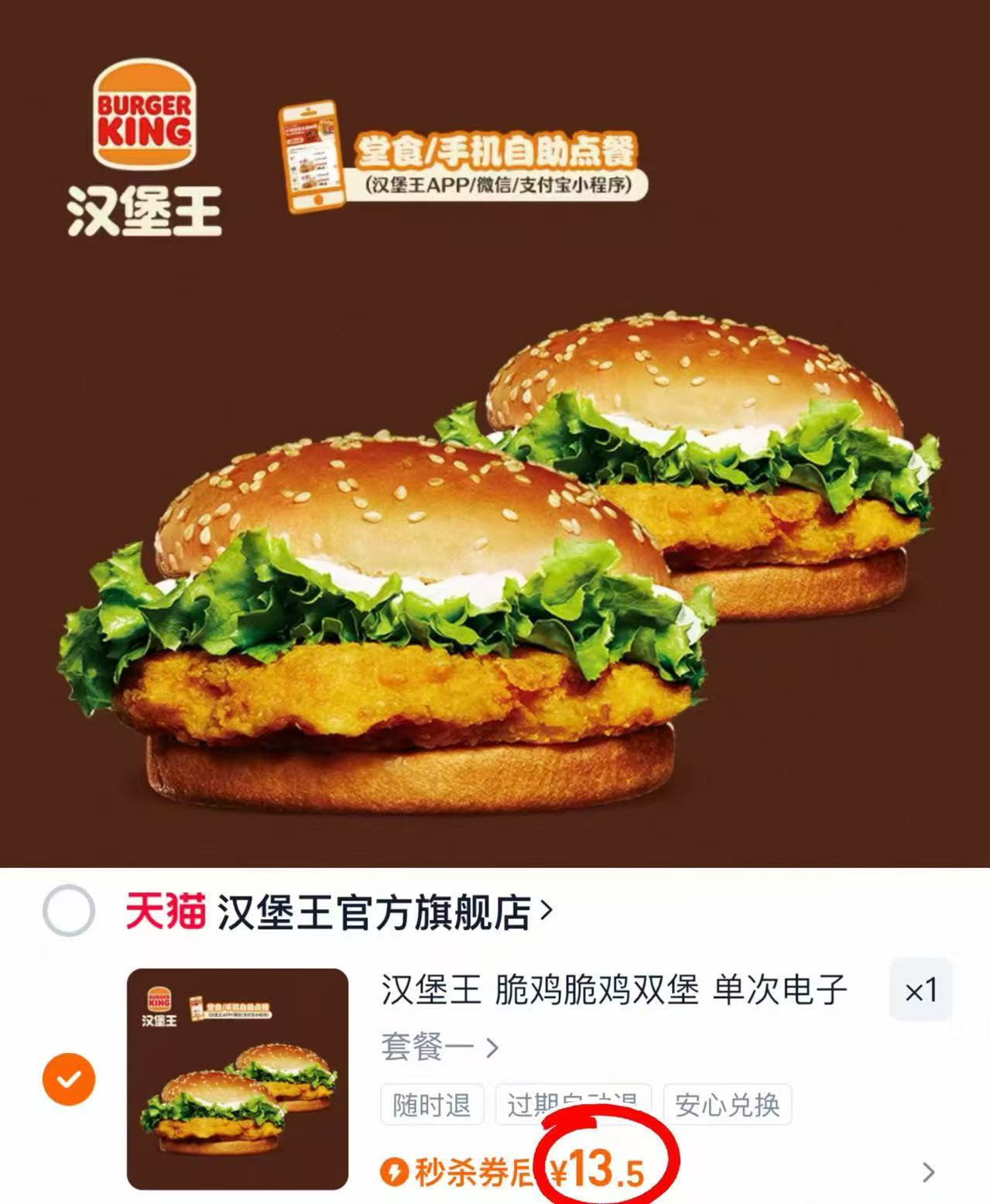Click the 汉堡王 brand name under the logo
The image size is (990, 1204).
coord(143,209)
